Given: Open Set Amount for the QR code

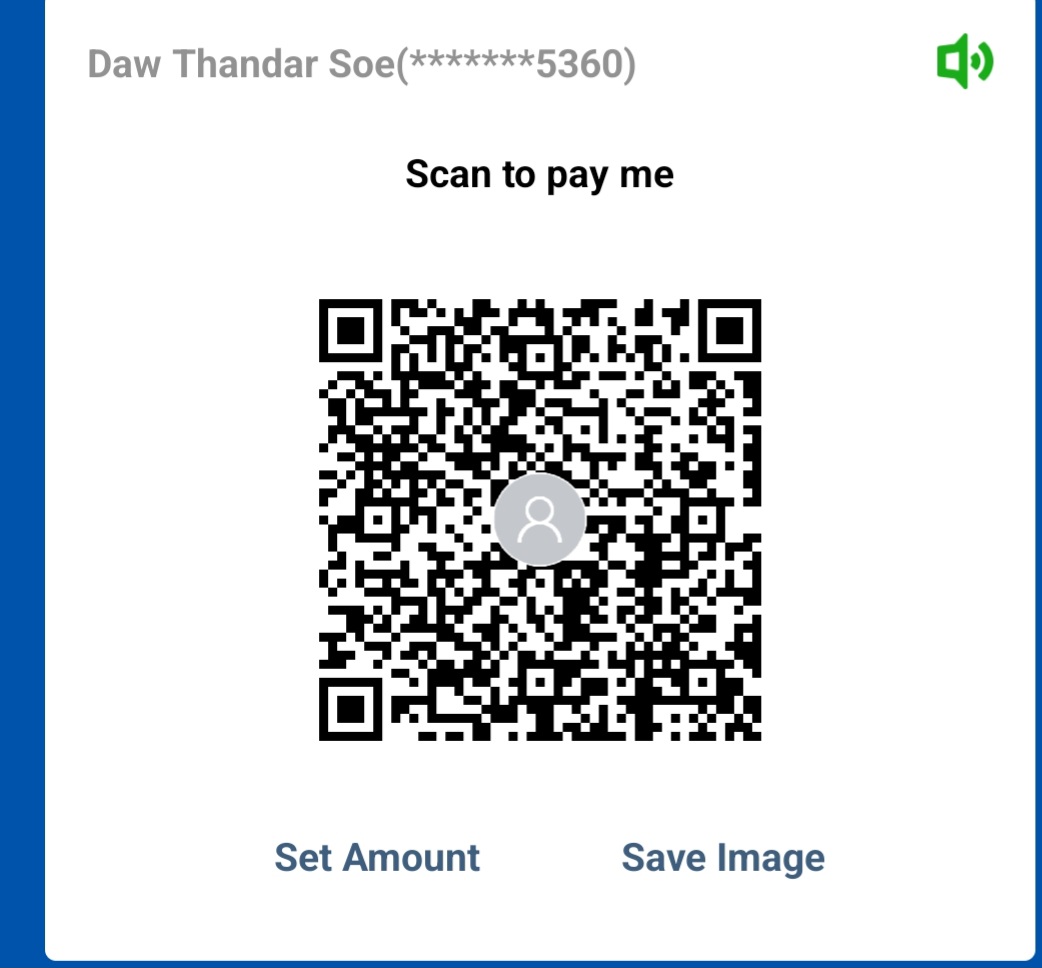Looking at the screenshot, I should point(377,858).
